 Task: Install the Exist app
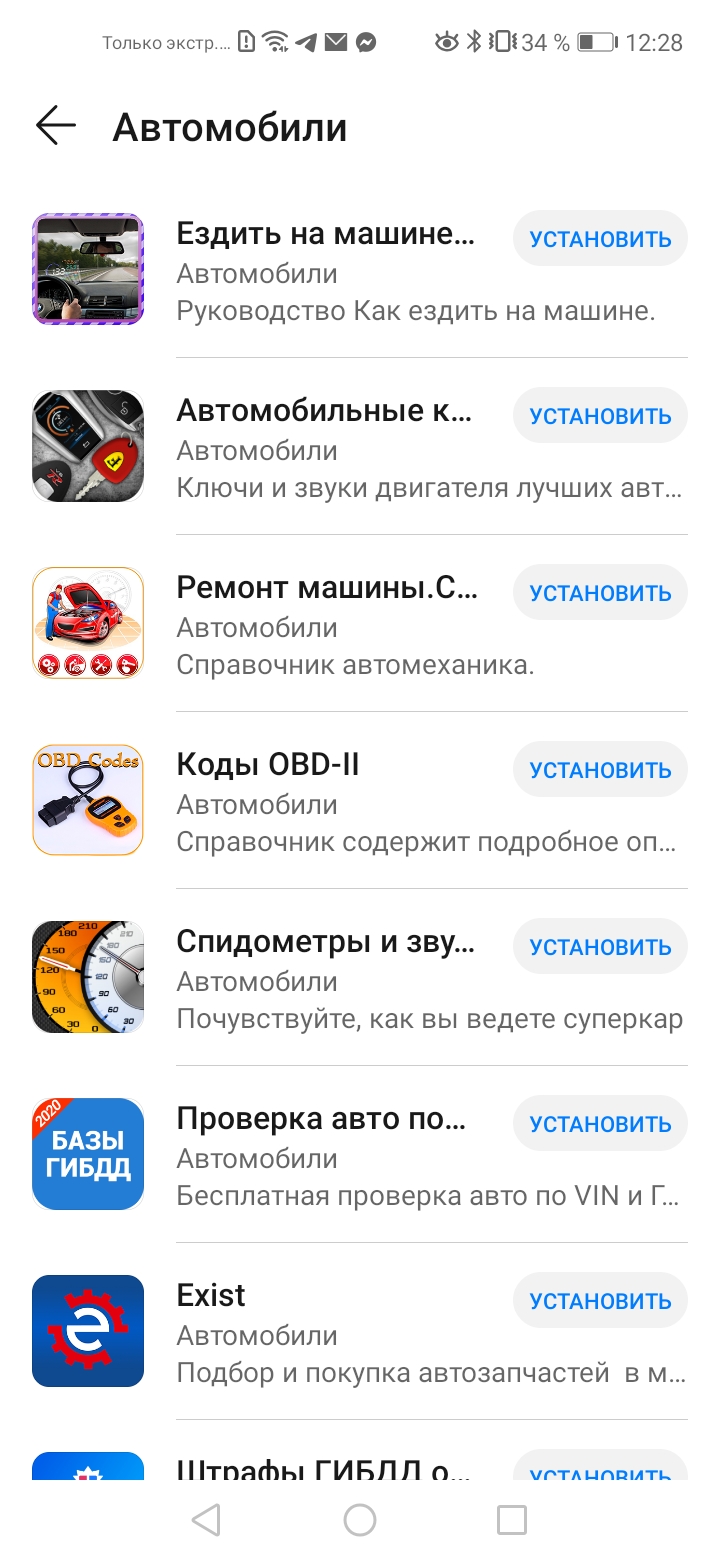pos(600,1301)
